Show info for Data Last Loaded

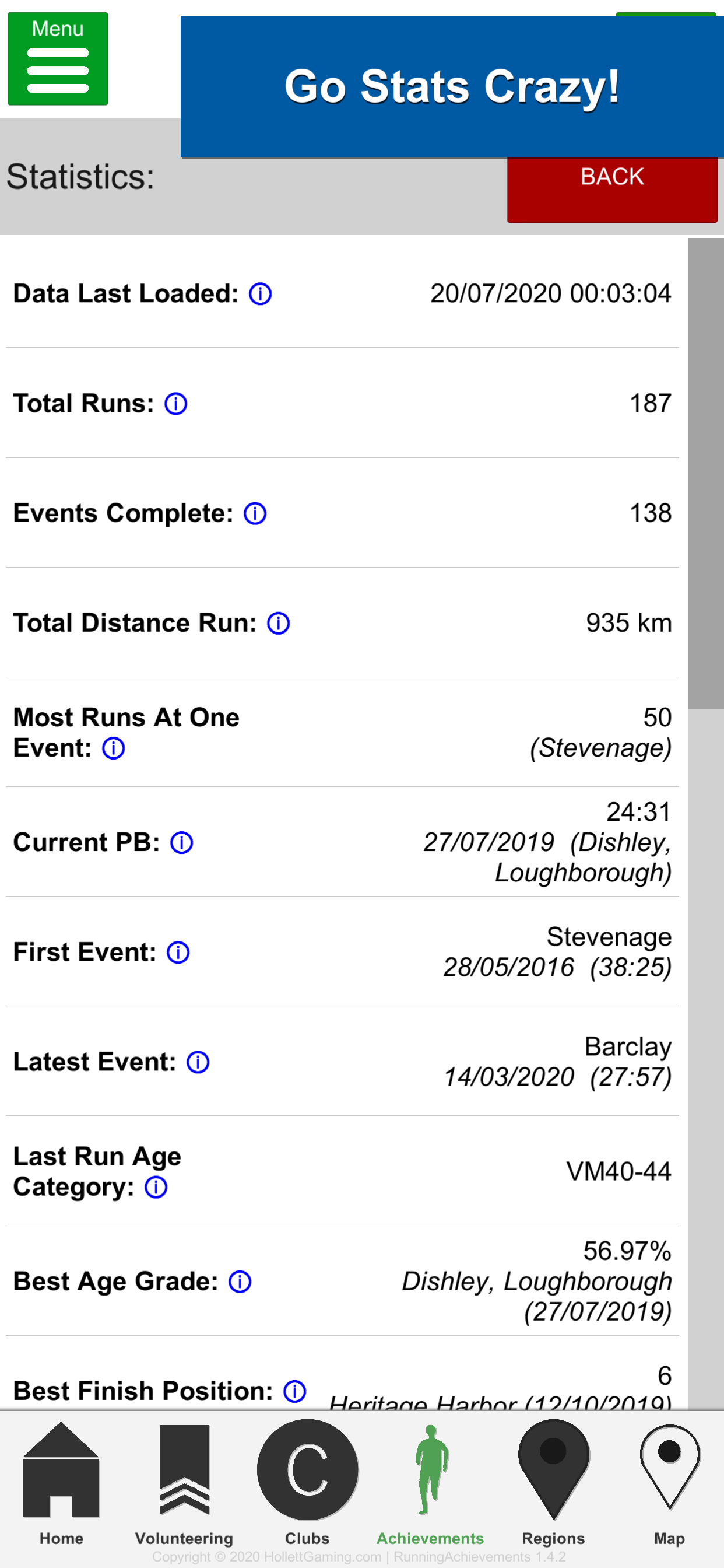[x=261, y=294]
